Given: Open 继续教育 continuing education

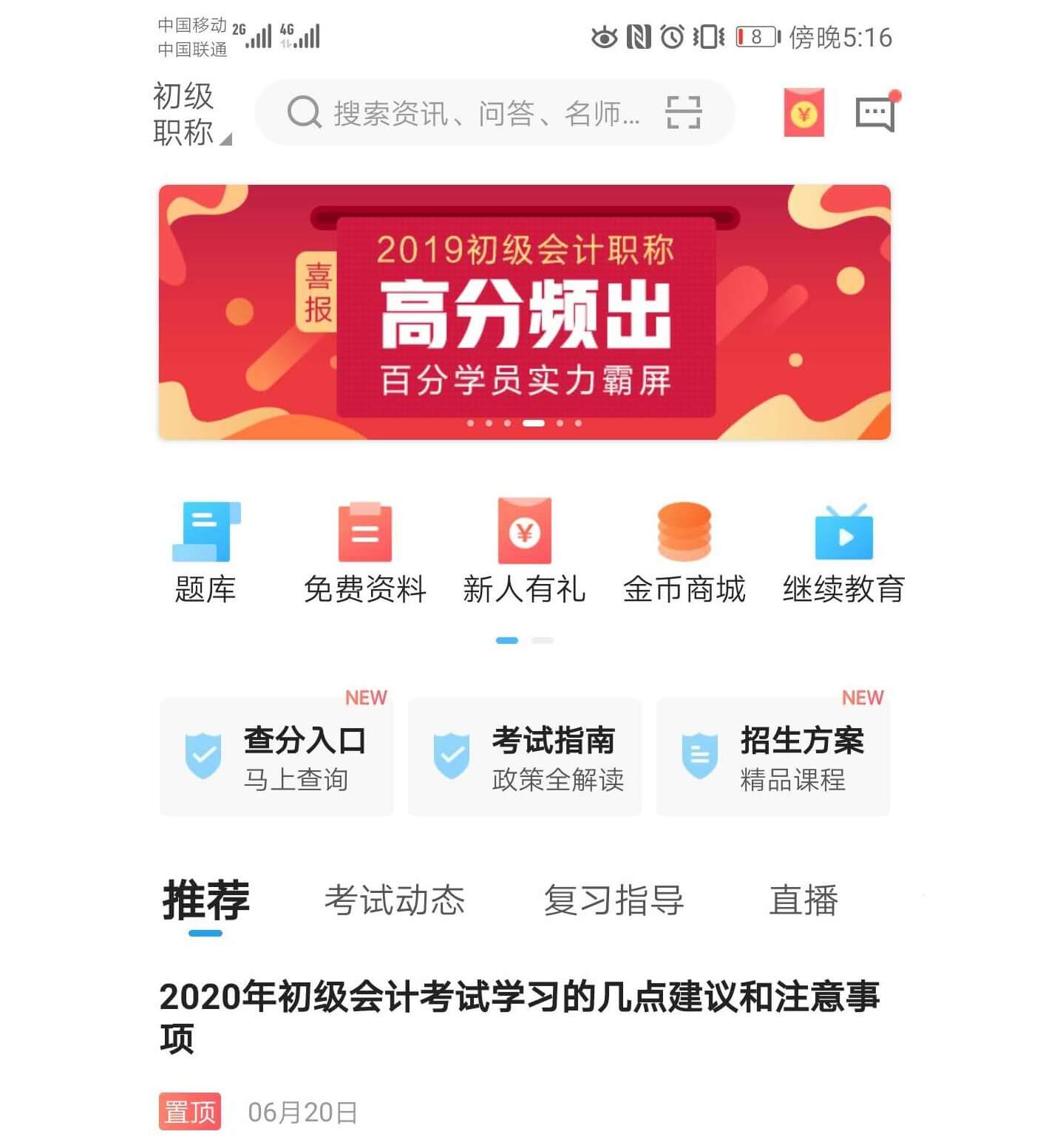Looking at the screenshot, I should pyautogui.click(x=843, y=551).
